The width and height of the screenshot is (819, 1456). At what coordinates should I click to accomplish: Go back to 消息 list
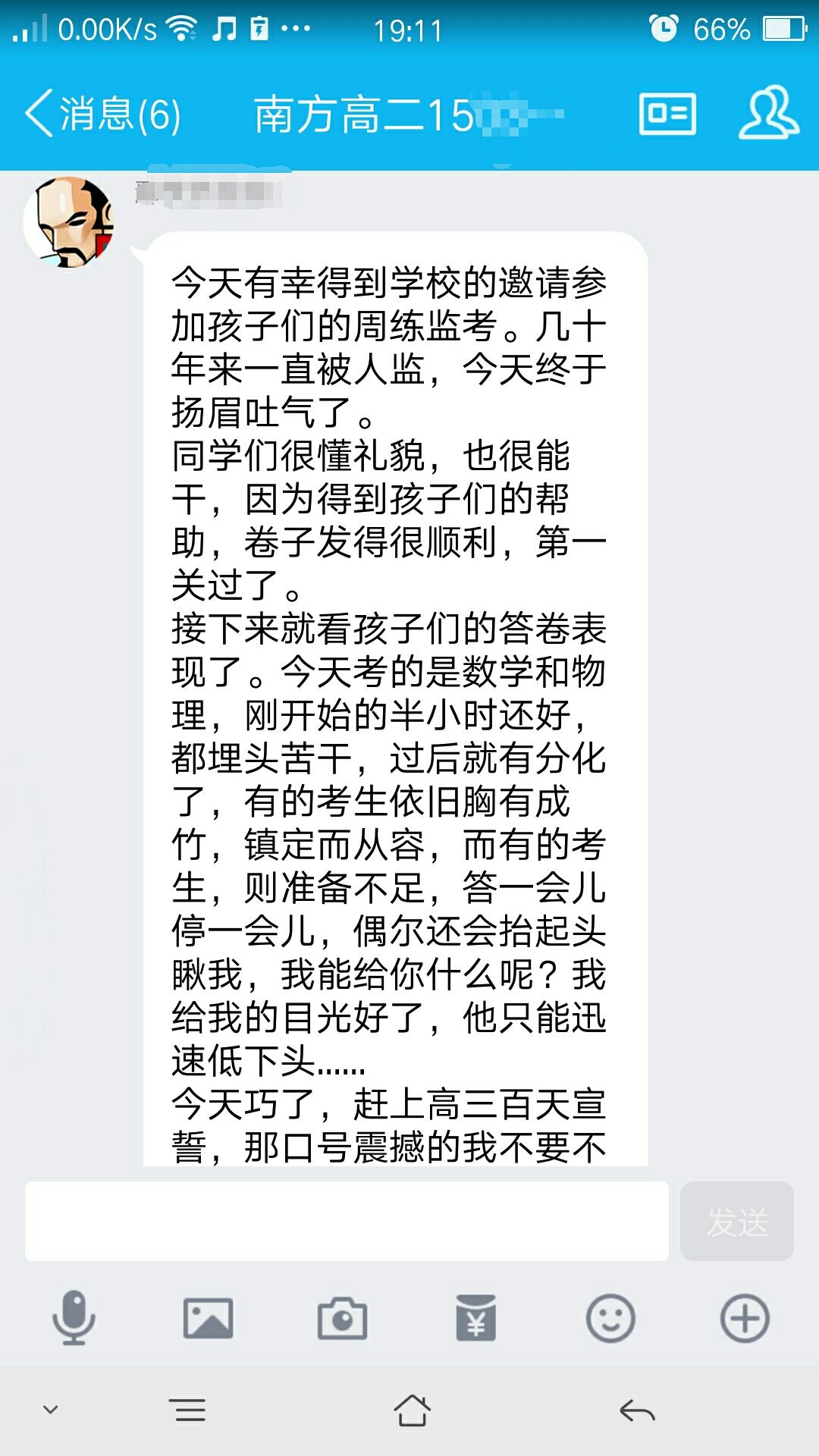102,115
